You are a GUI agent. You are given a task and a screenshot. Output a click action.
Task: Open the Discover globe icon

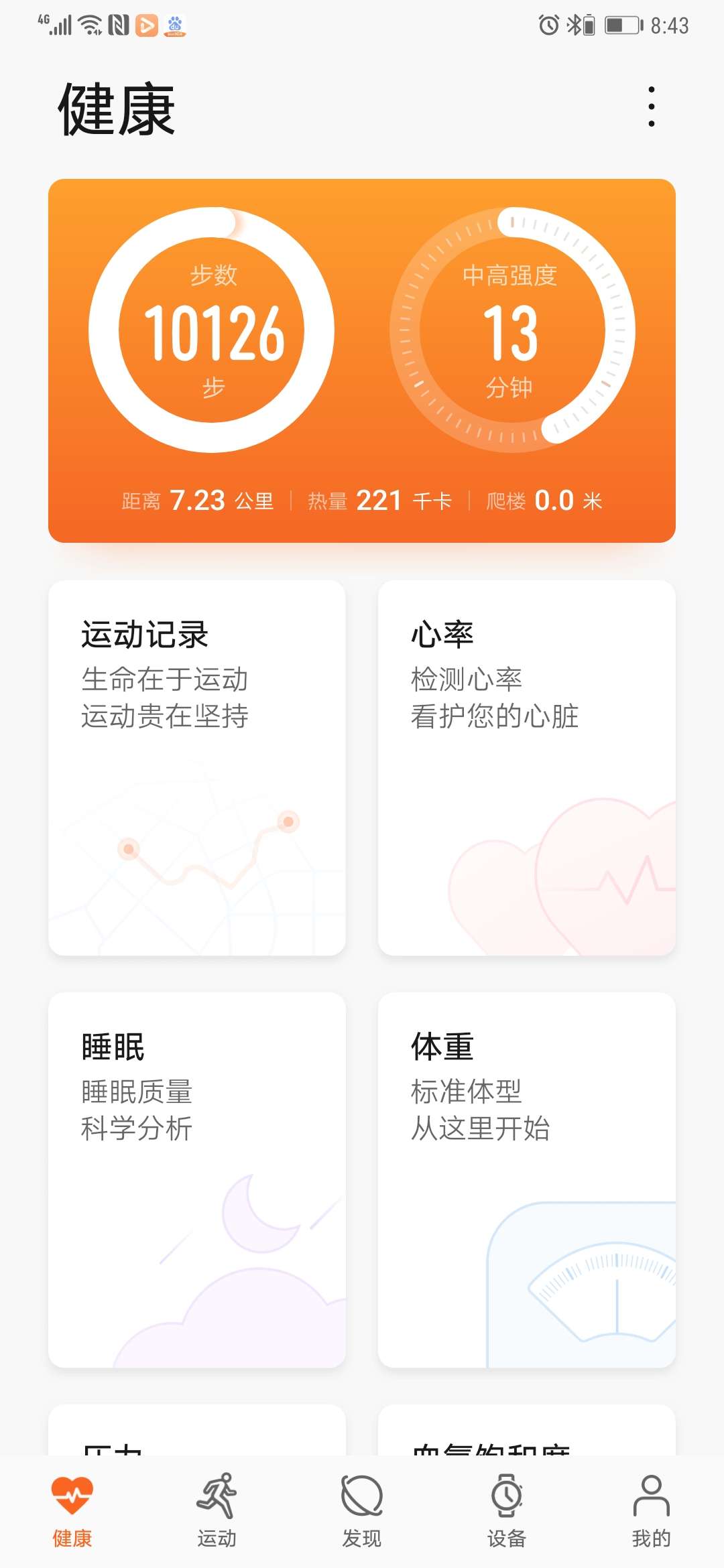click(x=362, y=1494)
